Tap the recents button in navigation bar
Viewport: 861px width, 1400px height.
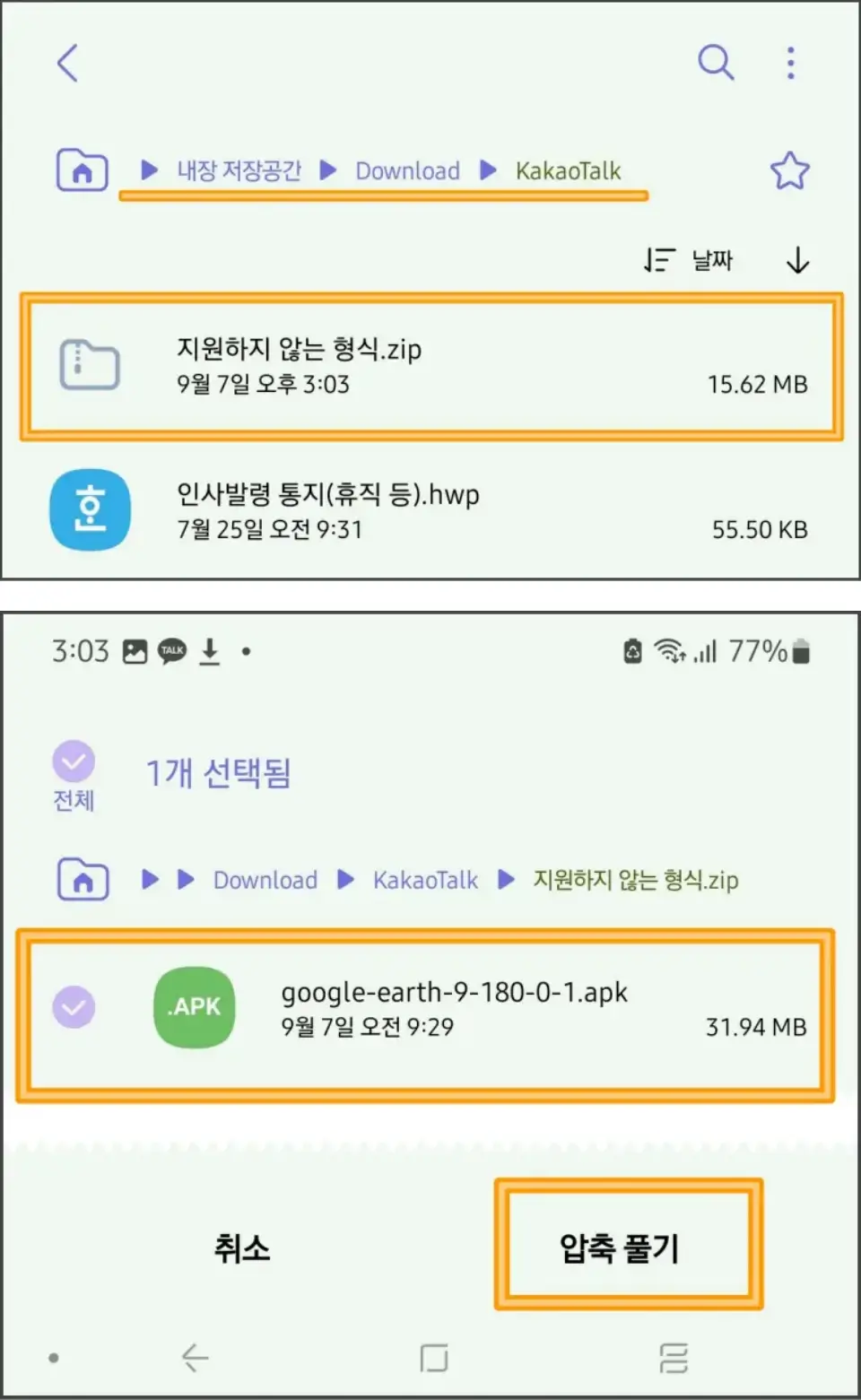coord(674,1359)
